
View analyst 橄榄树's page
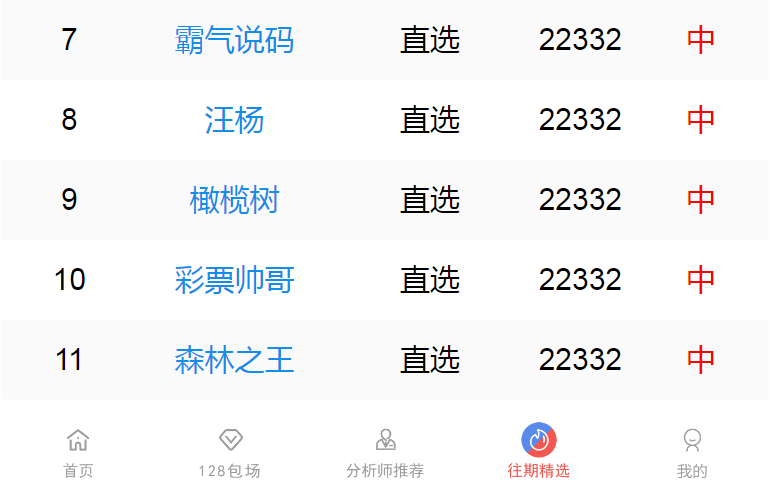pos(234,200)
